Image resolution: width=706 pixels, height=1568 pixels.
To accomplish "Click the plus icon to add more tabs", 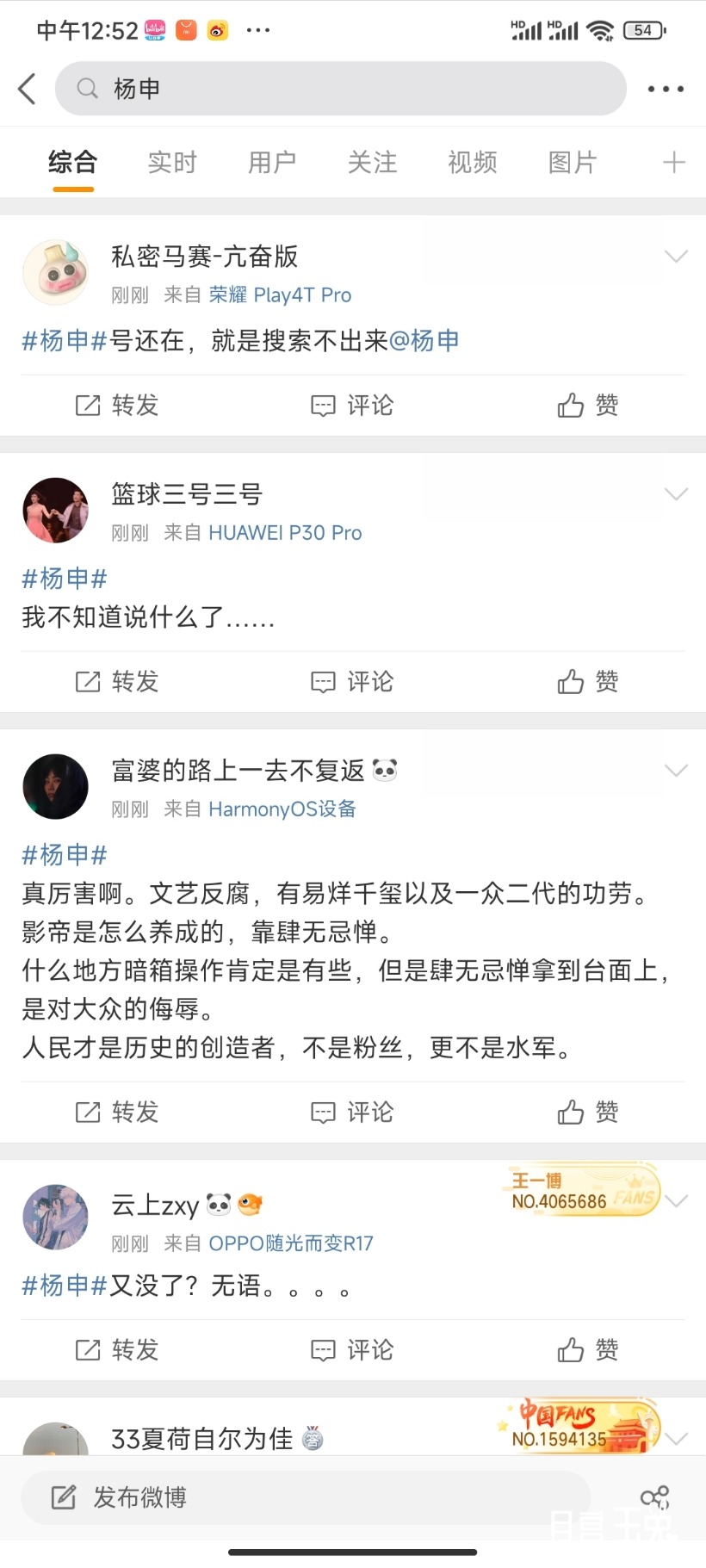I will 672,162.
